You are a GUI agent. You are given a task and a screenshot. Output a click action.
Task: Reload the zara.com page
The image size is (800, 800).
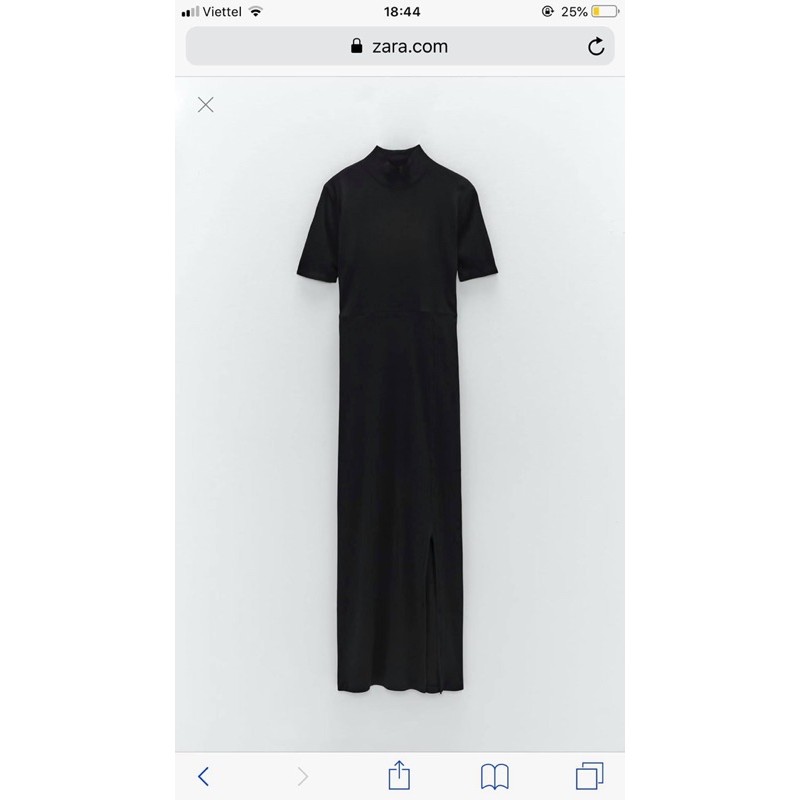click(596, 46)
